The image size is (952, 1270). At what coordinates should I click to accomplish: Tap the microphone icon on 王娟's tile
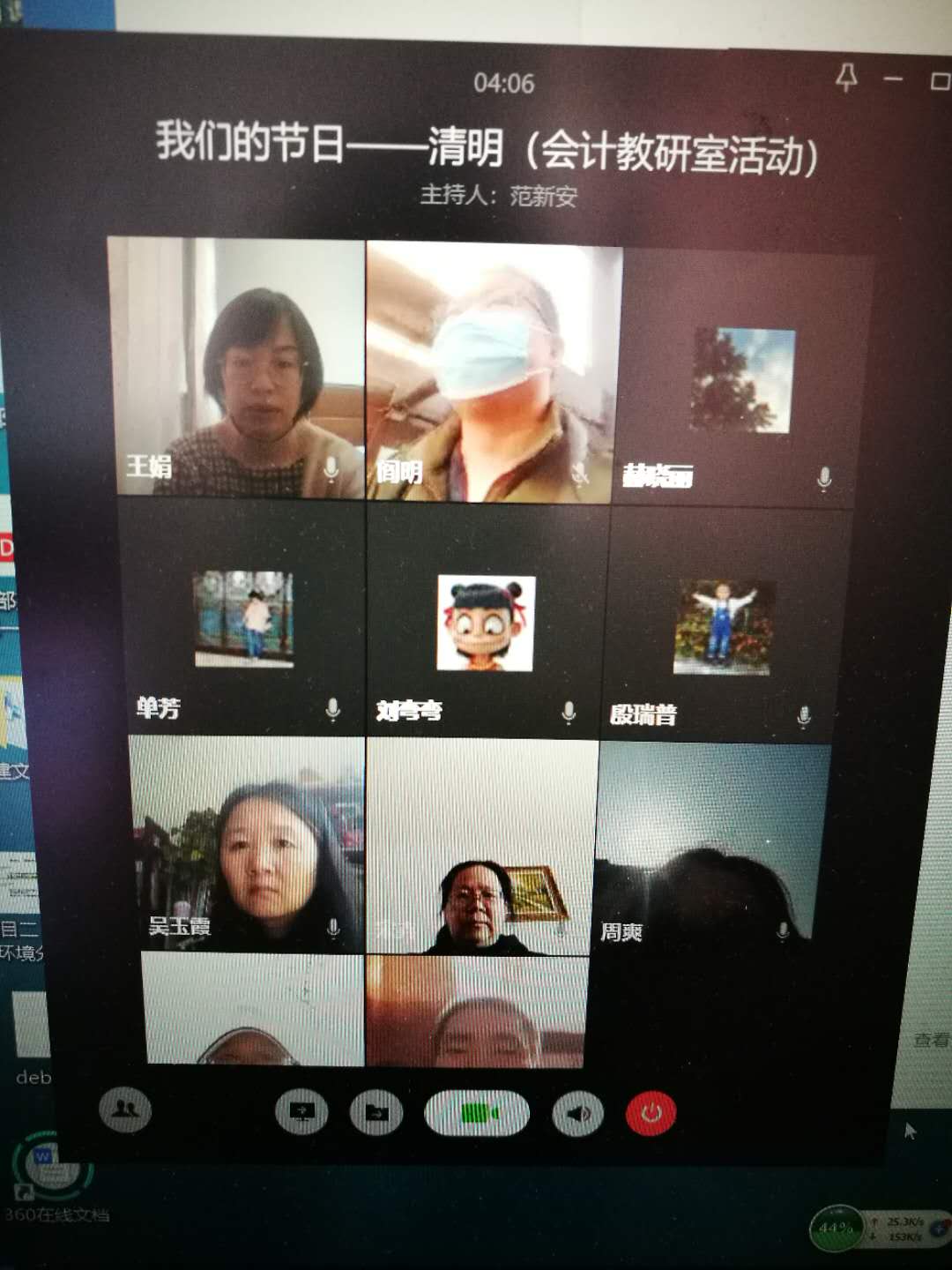coord(331,467)
